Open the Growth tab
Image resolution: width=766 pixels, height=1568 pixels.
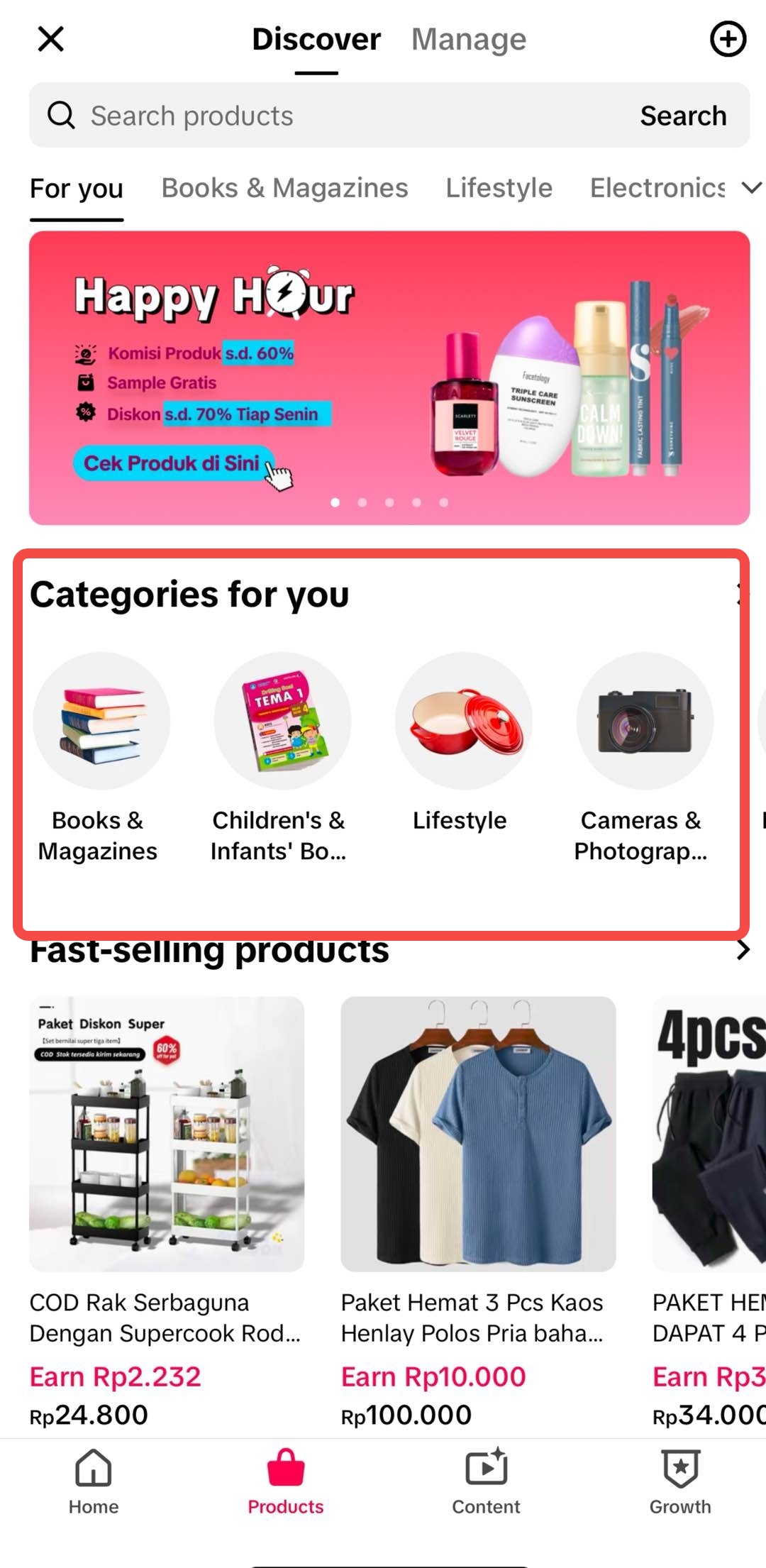[680, 1481]
